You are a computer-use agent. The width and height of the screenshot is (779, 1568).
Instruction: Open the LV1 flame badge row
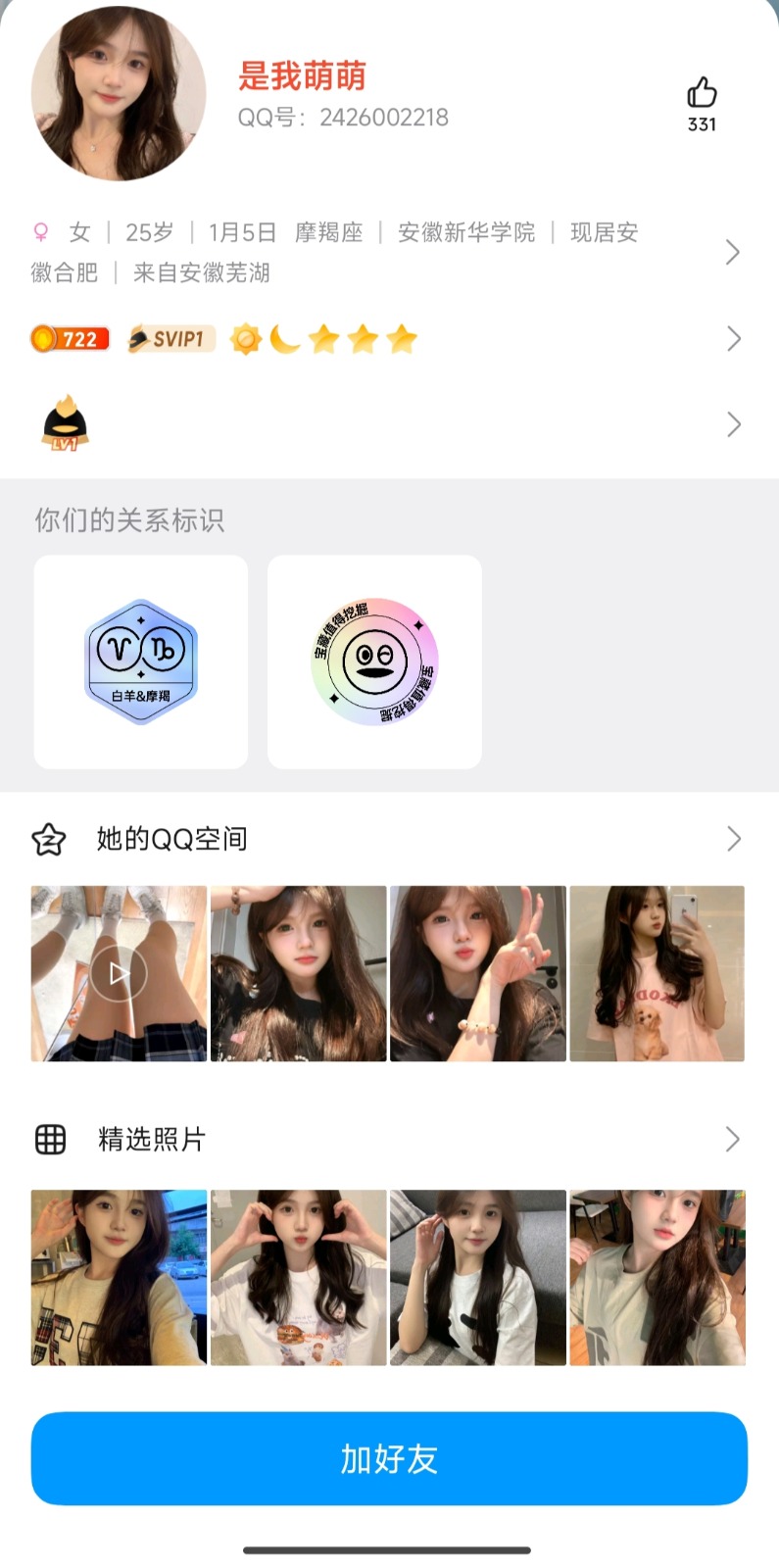pos(732,424)
